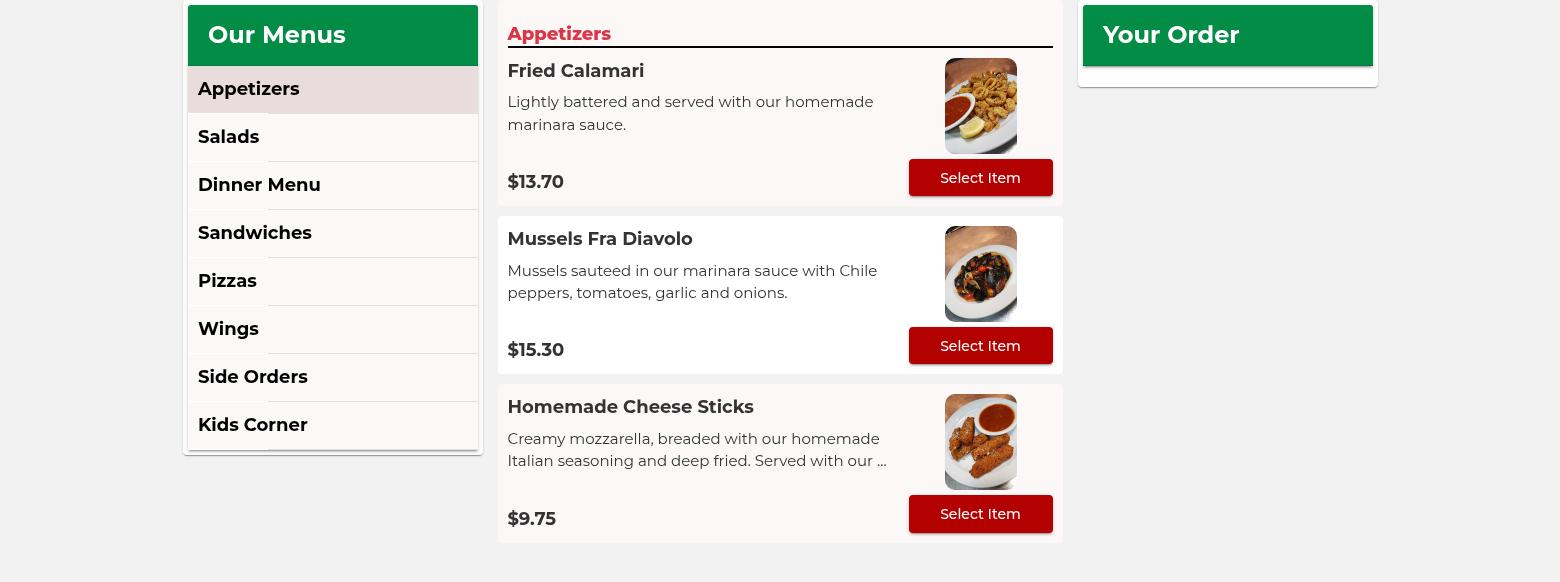Open Kids Corner menu

[253, 425]
